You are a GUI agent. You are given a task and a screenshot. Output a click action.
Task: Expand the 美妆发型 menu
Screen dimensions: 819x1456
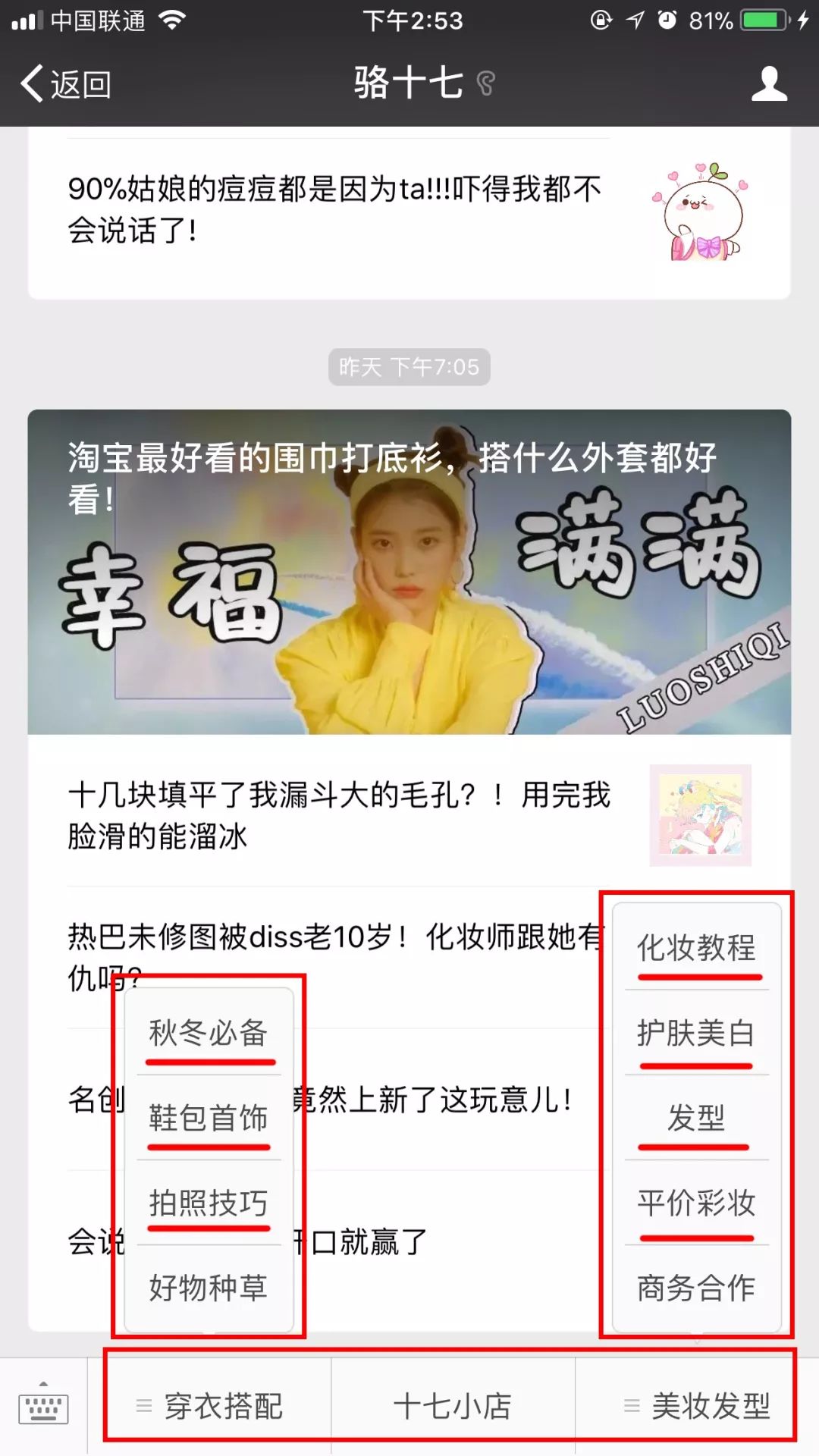pos(696,1407)
